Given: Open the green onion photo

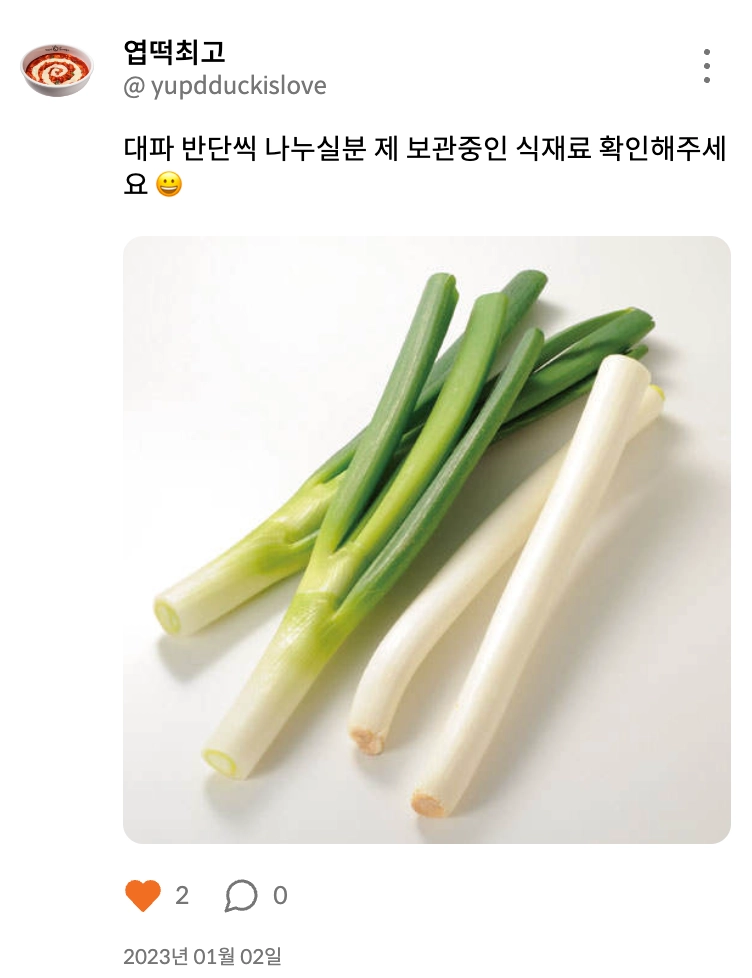Looking at the screenshot, I should click(427, 540).
